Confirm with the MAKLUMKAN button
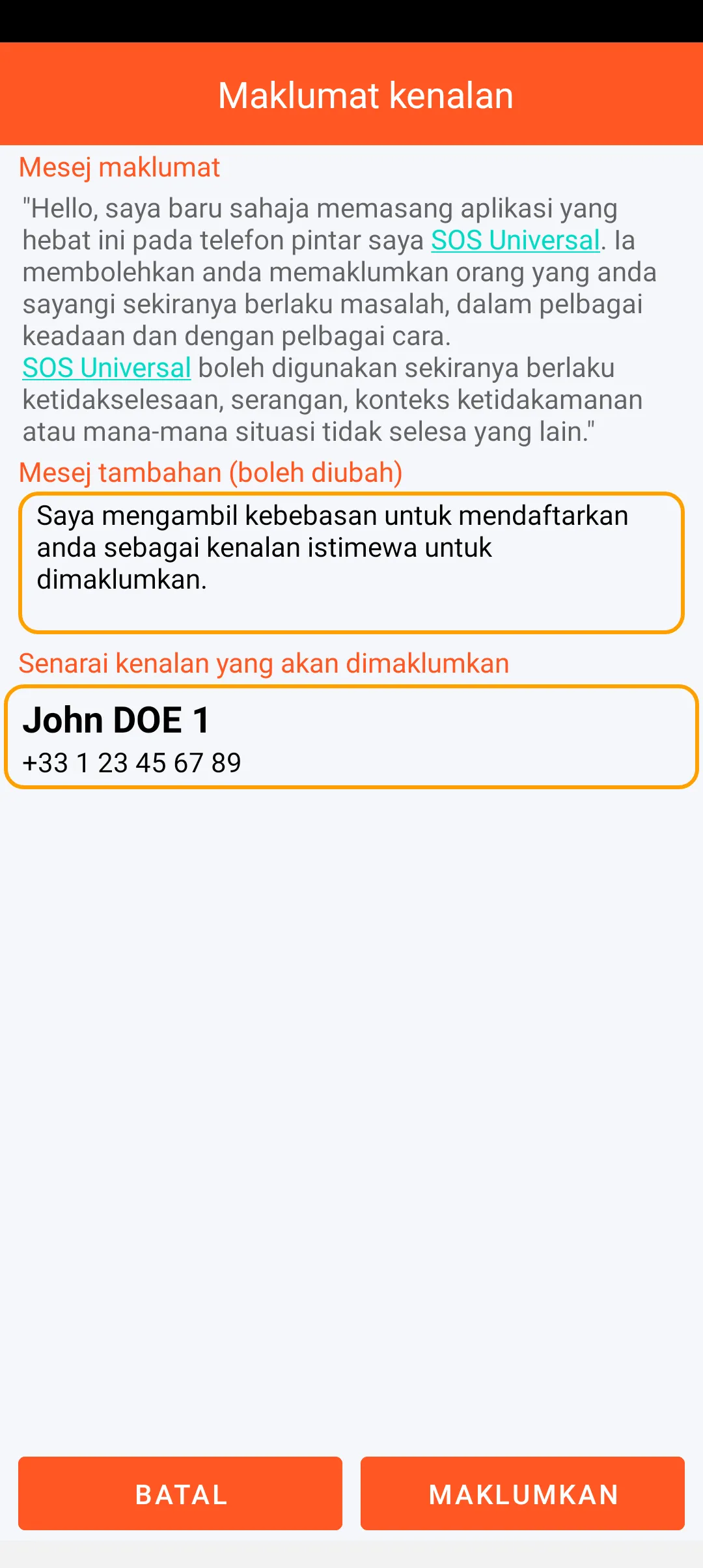Viewport: 703px width, 1568px height. coord(522,1493)
